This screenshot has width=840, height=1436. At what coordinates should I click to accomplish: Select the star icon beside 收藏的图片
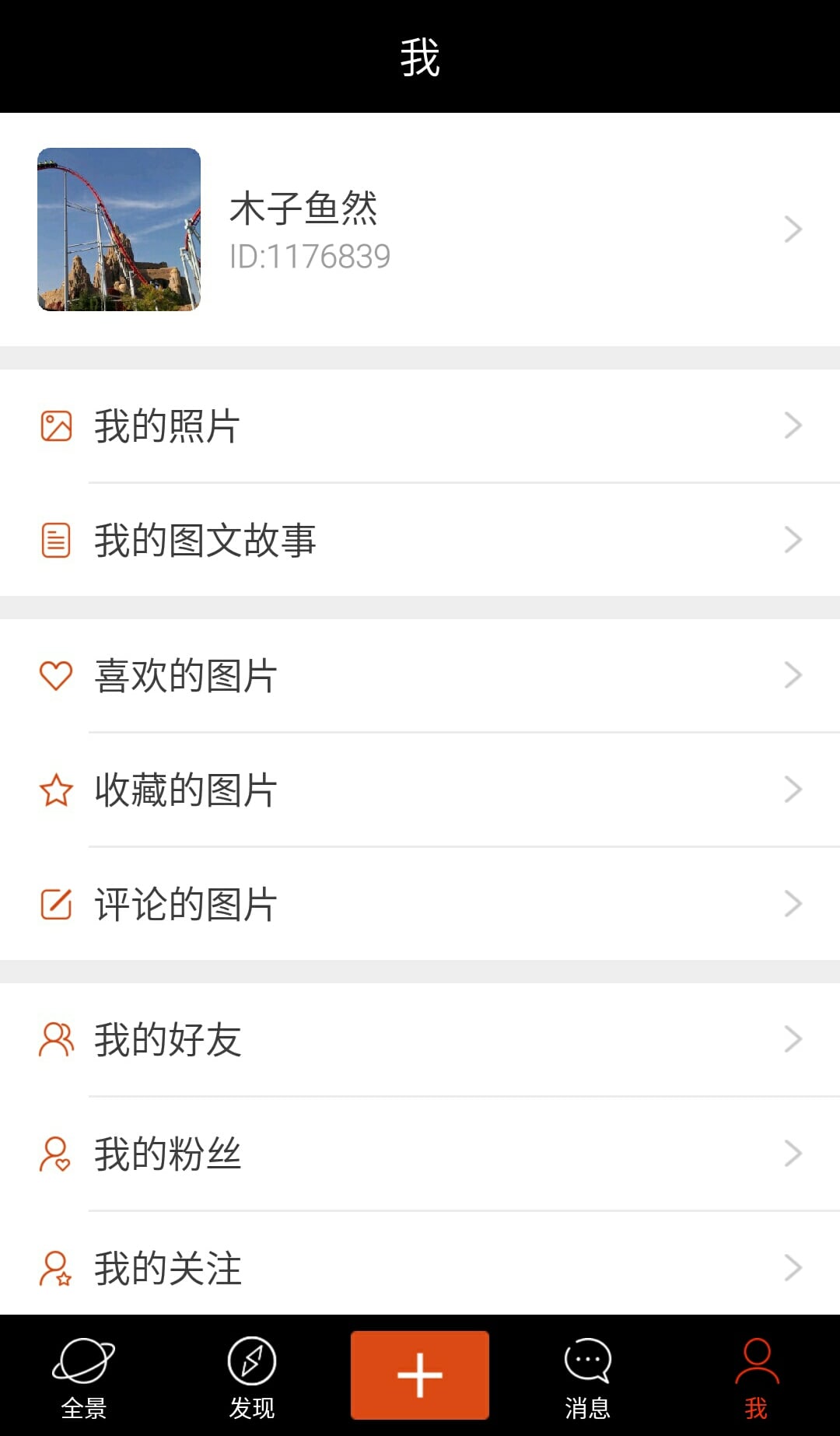(x=54, y=789)
